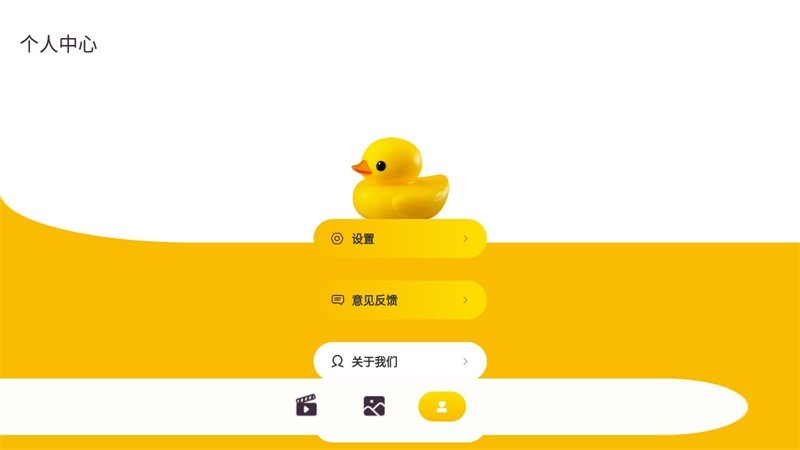
Task: Switch to the video clapperboard tab
Action: [306, 406]
